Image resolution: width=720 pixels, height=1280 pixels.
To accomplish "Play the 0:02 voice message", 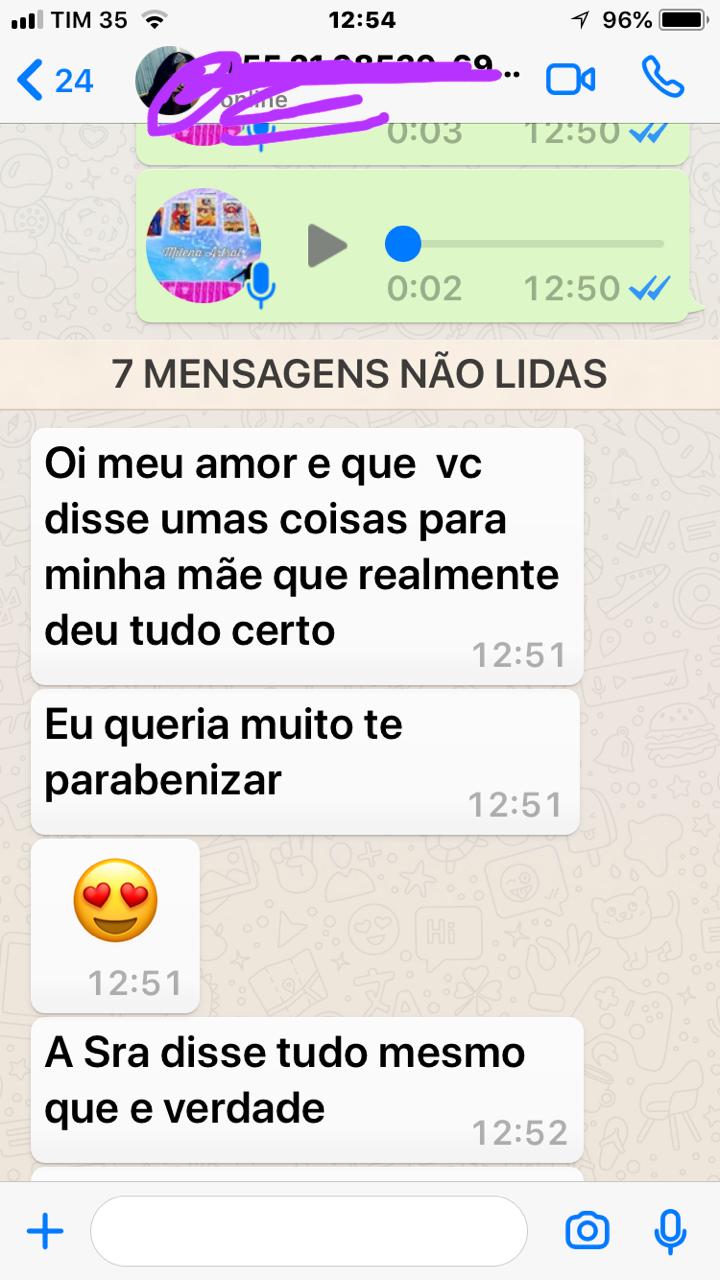I will pyautogui.click(x=327, y=245).
